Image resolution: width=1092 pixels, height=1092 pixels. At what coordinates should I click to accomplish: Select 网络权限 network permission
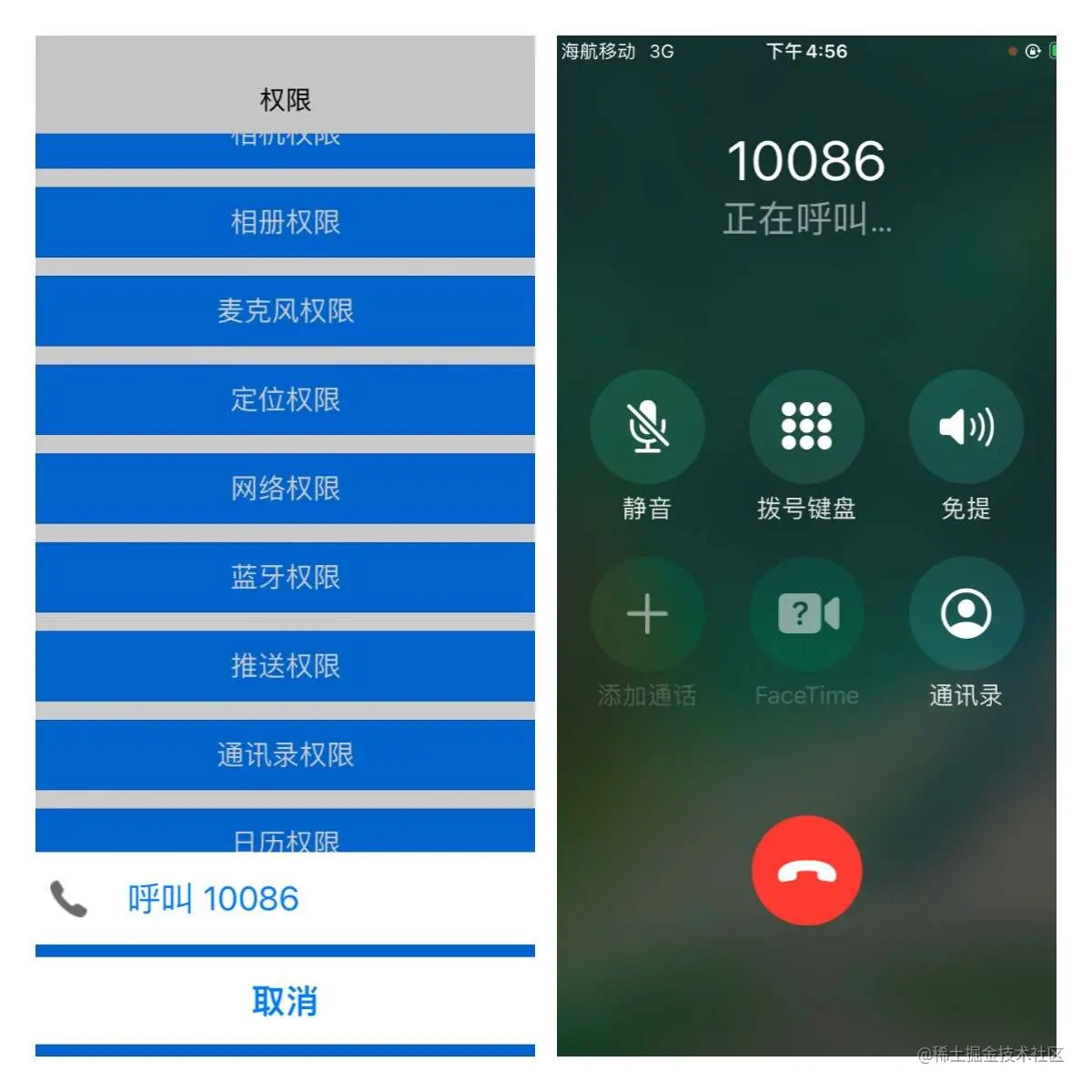coord(285,489)
